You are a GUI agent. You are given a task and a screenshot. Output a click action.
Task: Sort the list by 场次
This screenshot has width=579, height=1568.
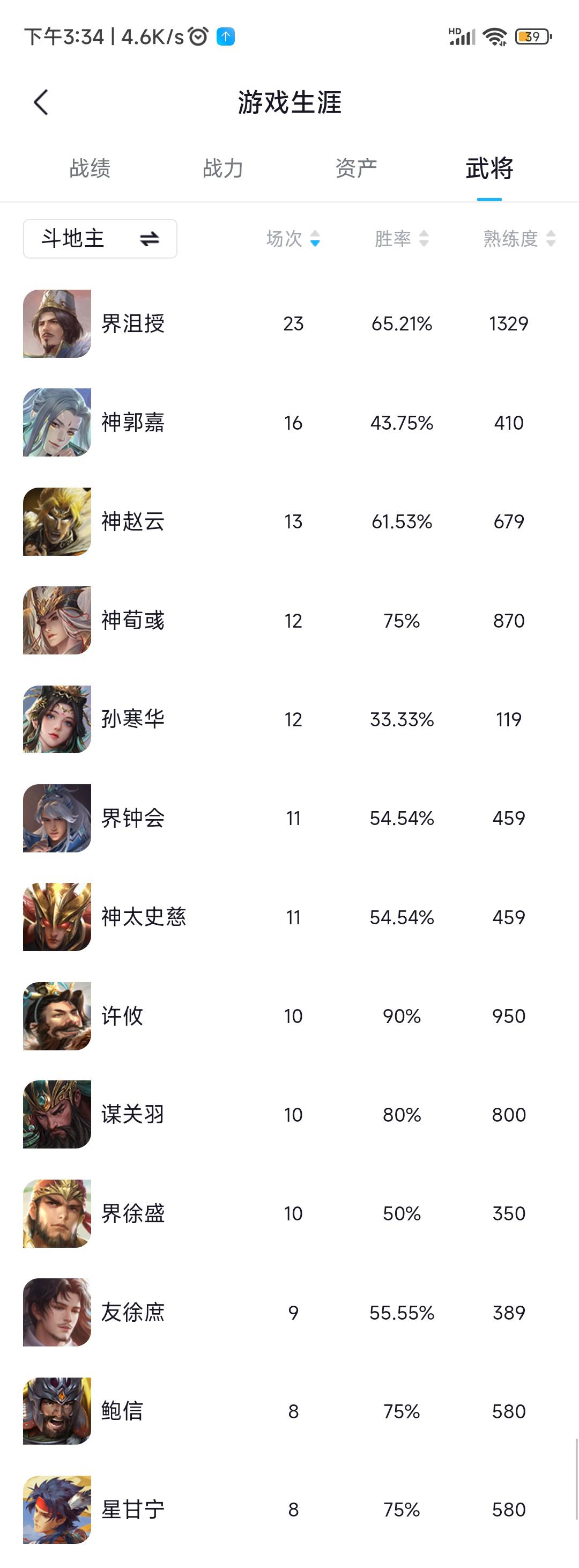pos(293,239)
